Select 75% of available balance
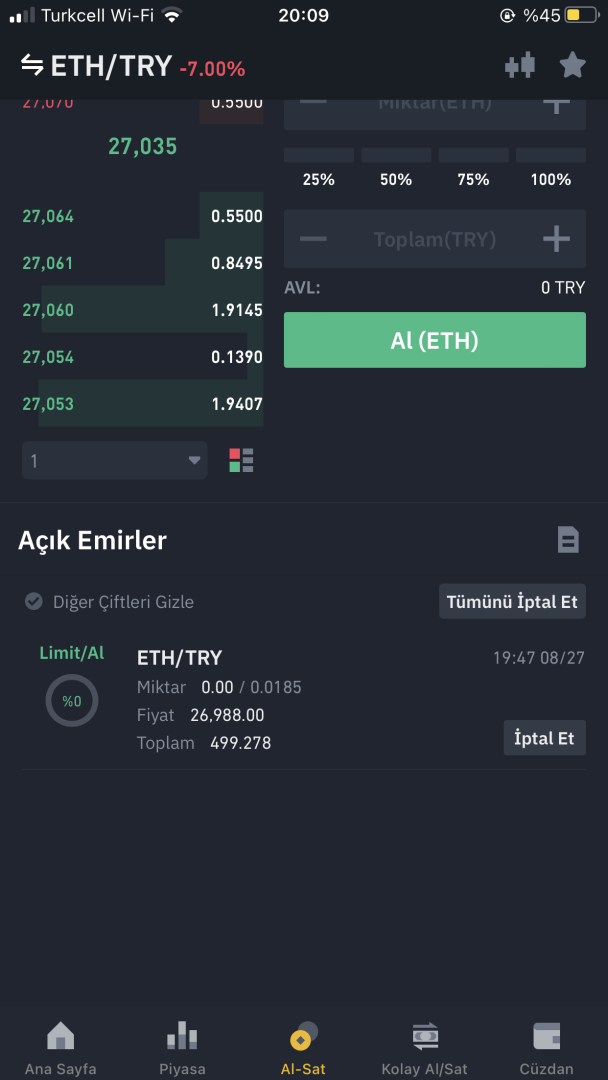 (473, 170)
